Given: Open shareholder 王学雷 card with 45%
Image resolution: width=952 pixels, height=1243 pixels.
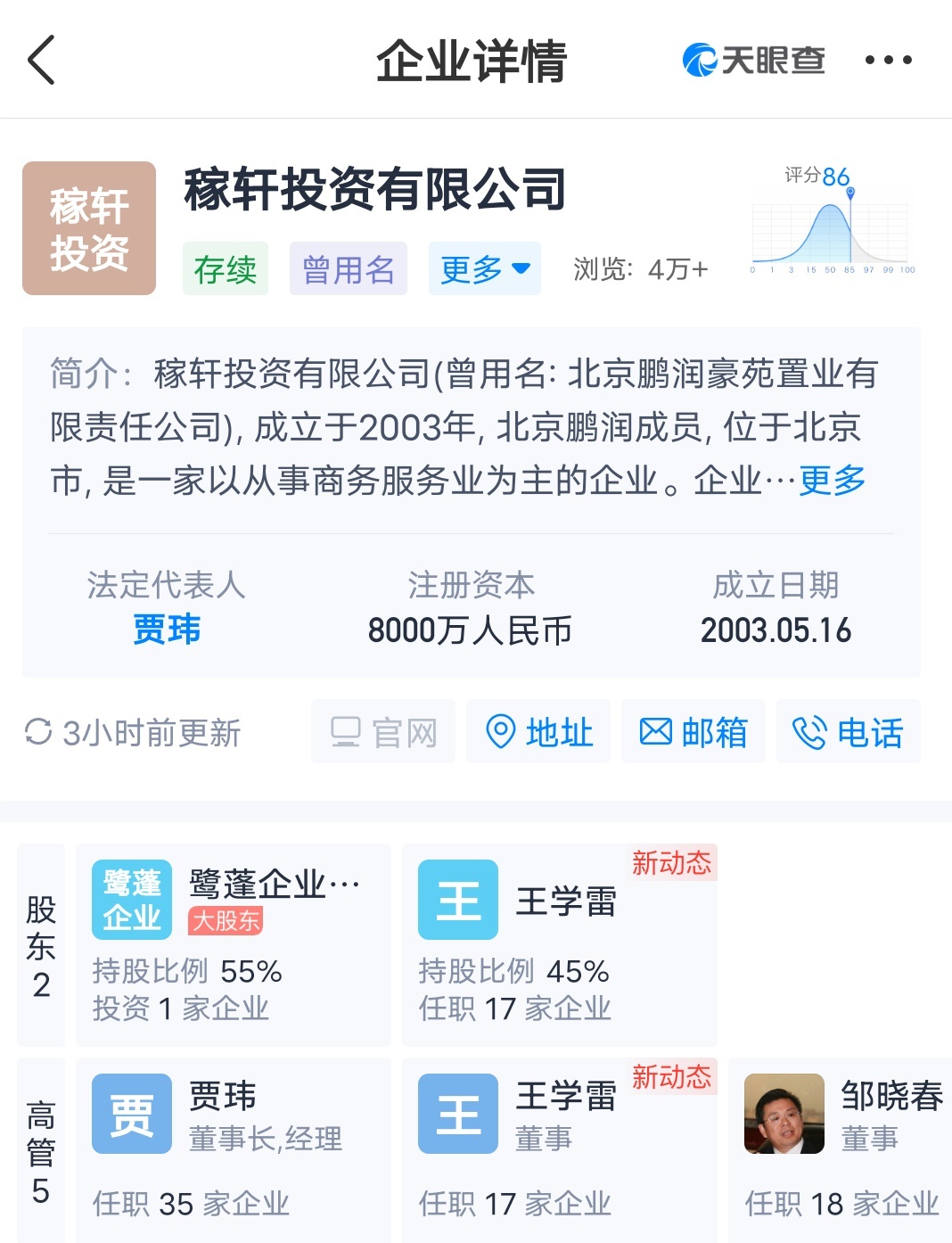Looking at the screenshot, I should [559, 944].
